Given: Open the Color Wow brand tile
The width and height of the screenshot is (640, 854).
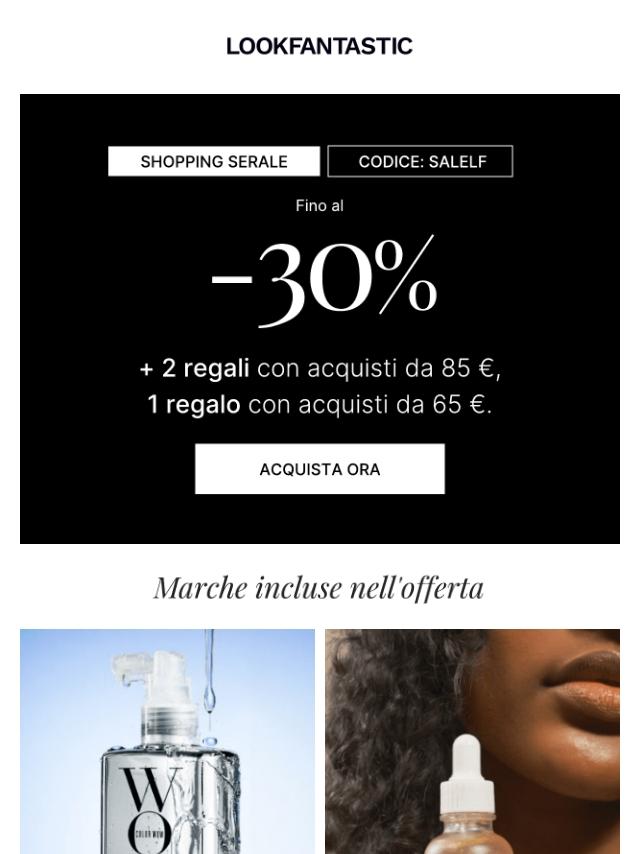Looking at the screenshot, I should 167,741.
